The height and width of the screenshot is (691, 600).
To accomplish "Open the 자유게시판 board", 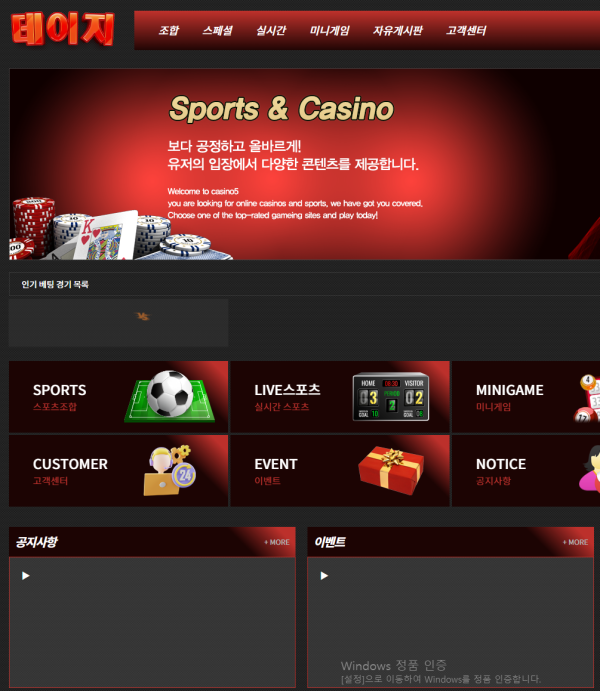I will [397, 31].
